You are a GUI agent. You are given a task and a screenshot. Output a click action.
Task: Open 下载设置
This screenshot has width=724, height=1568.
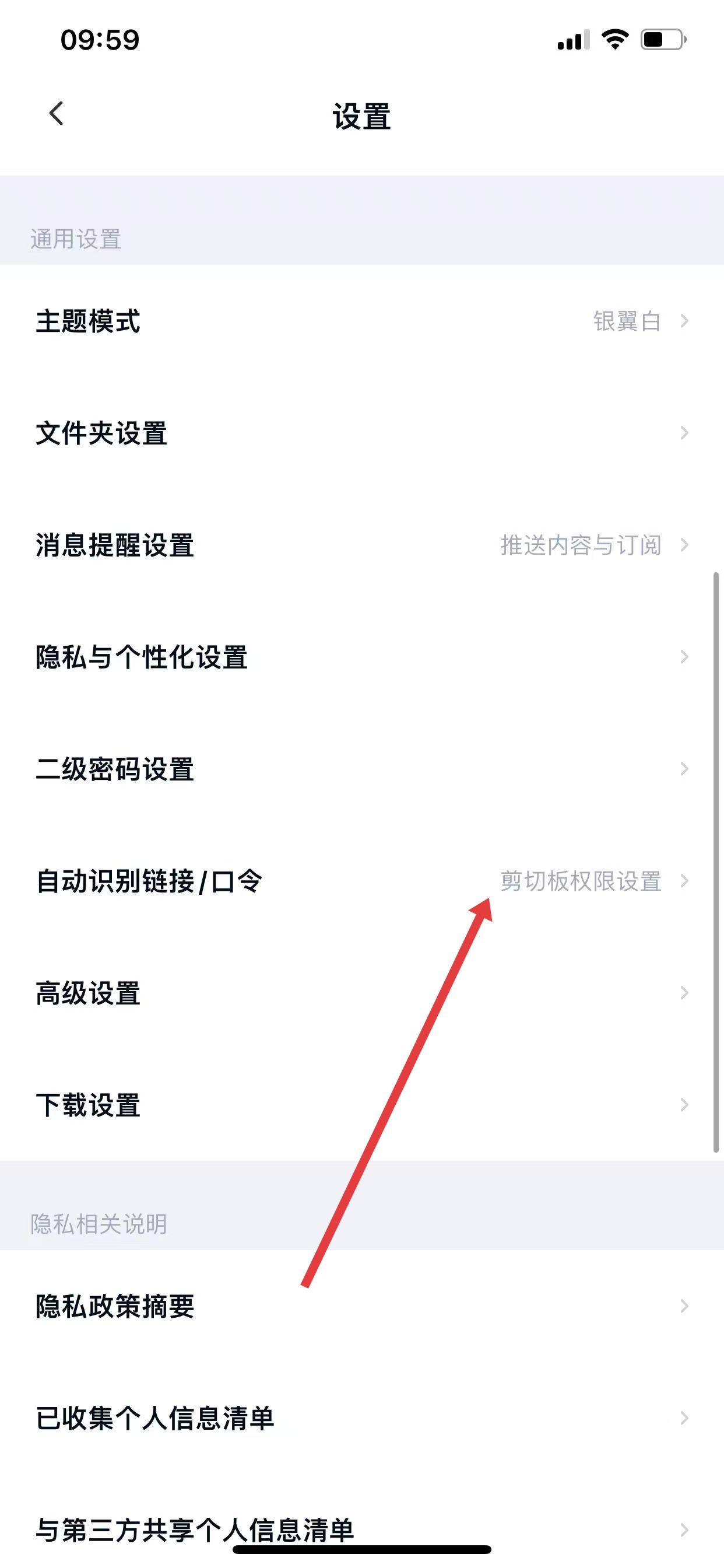(x=361, y=1105)
